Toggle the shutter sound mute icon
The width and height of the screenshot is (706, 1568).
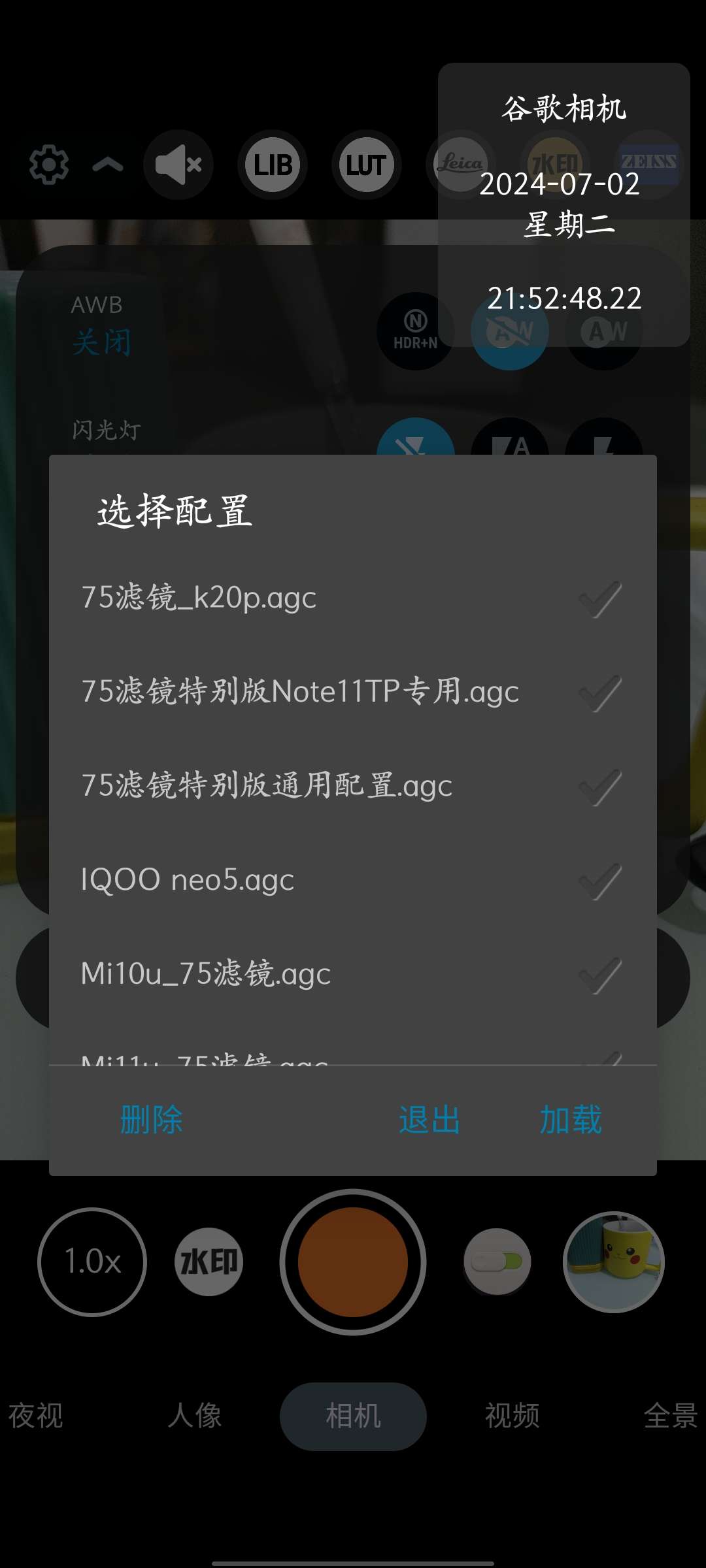pyautogui.click(x=178, y=165)
